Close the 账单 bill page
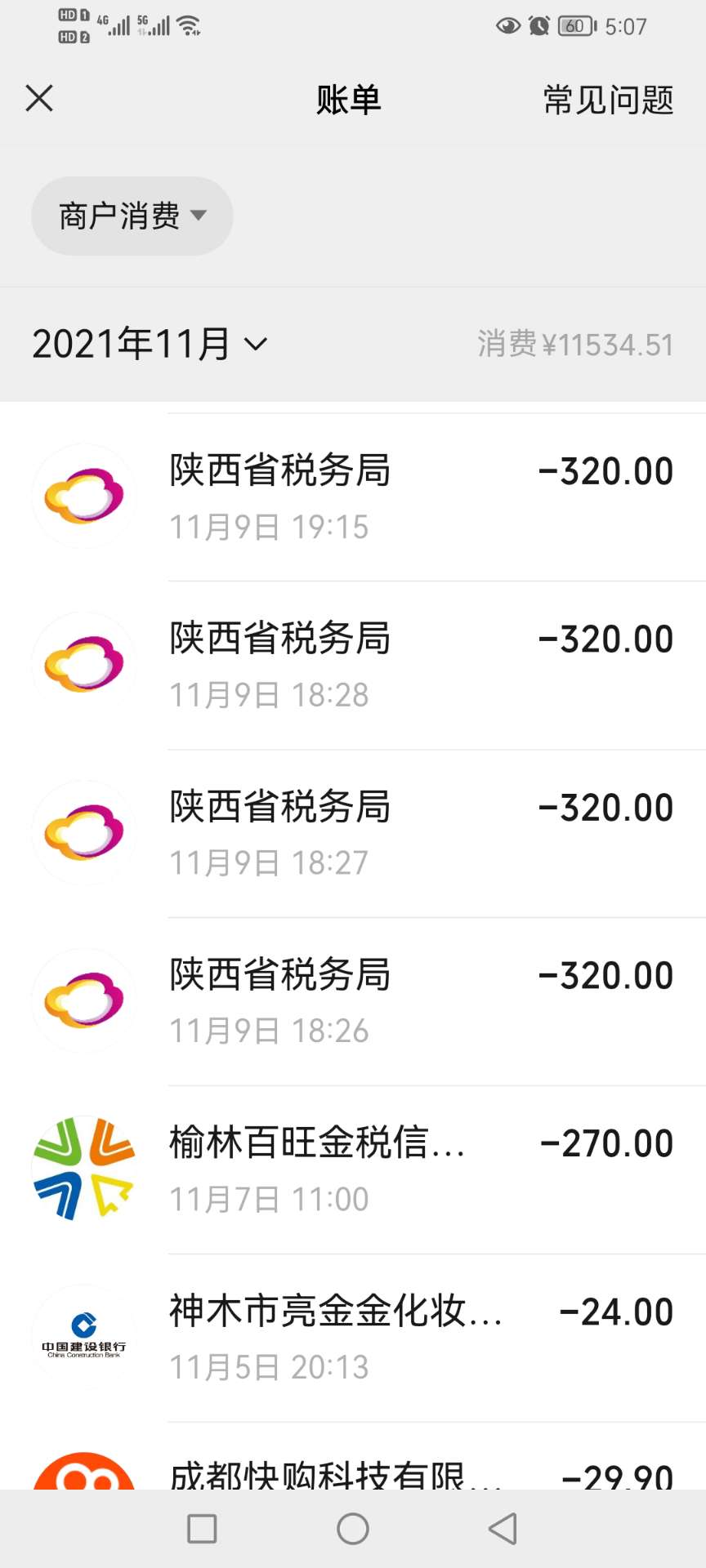The width and height of the screenshot is (706, 1568). tap(39, 99)
